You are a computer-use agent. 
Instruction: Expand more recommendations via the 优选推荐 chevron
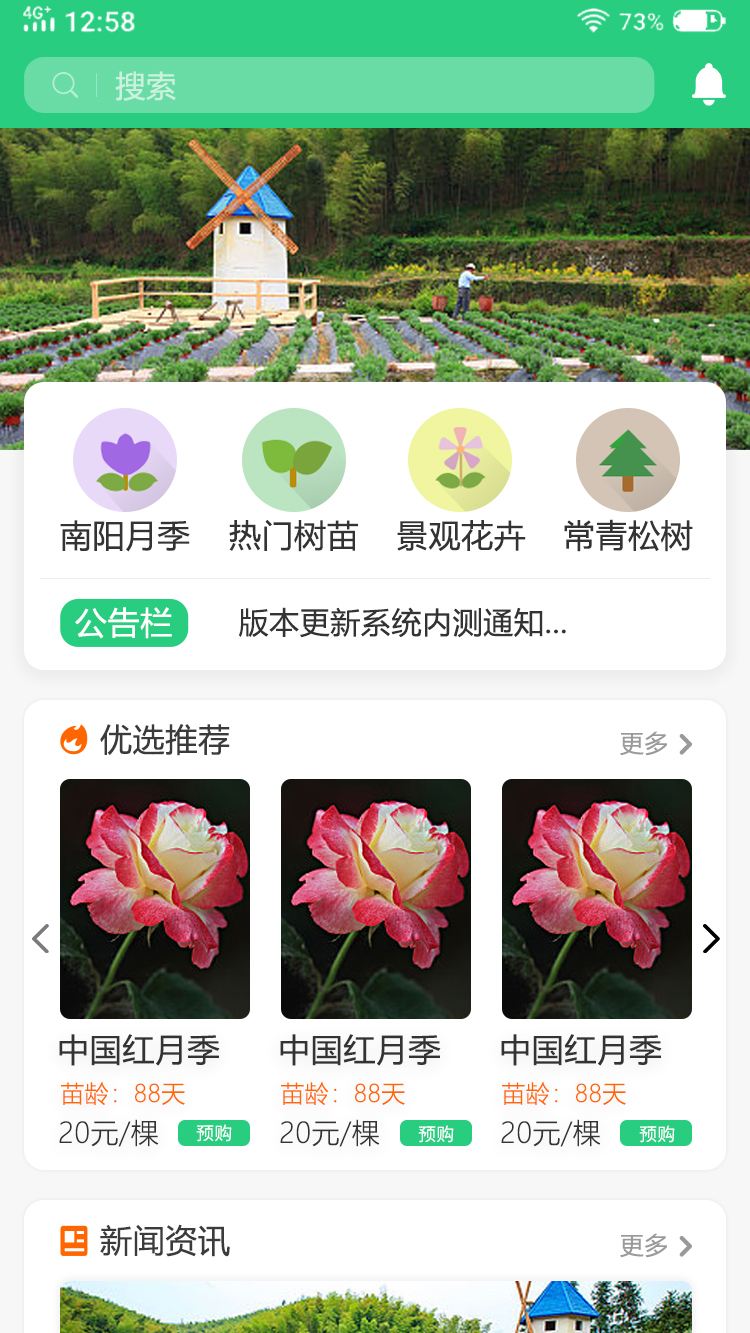pos(685,743)
